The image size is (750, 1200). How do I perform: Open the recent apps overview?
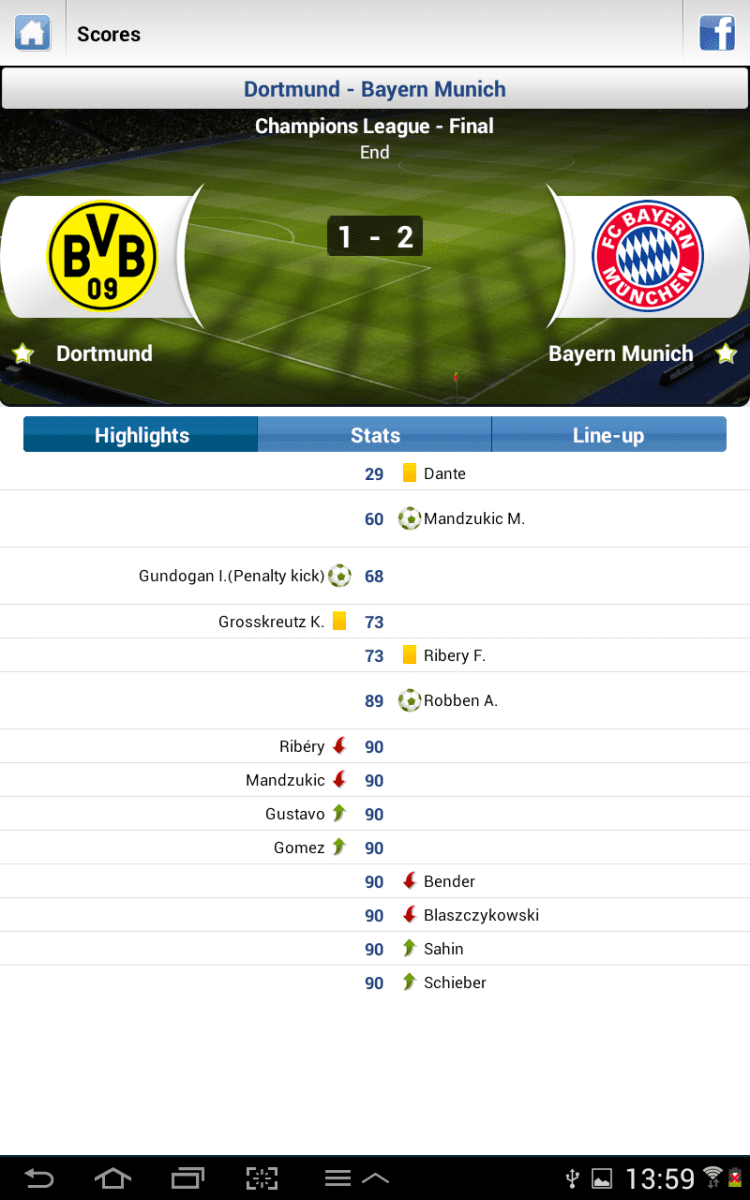(x=187, y=1178)
